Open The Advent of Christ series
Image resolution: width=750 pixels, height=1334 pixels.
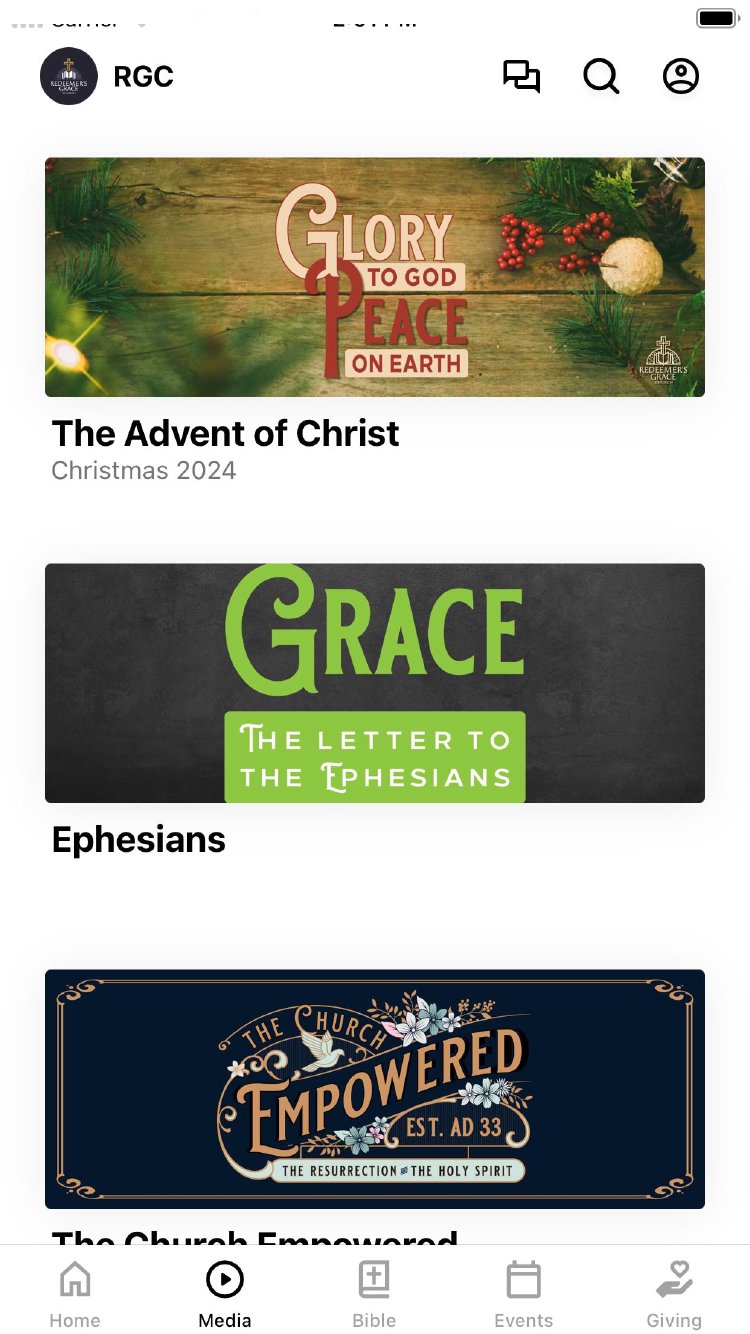click(x=375, y=277)
